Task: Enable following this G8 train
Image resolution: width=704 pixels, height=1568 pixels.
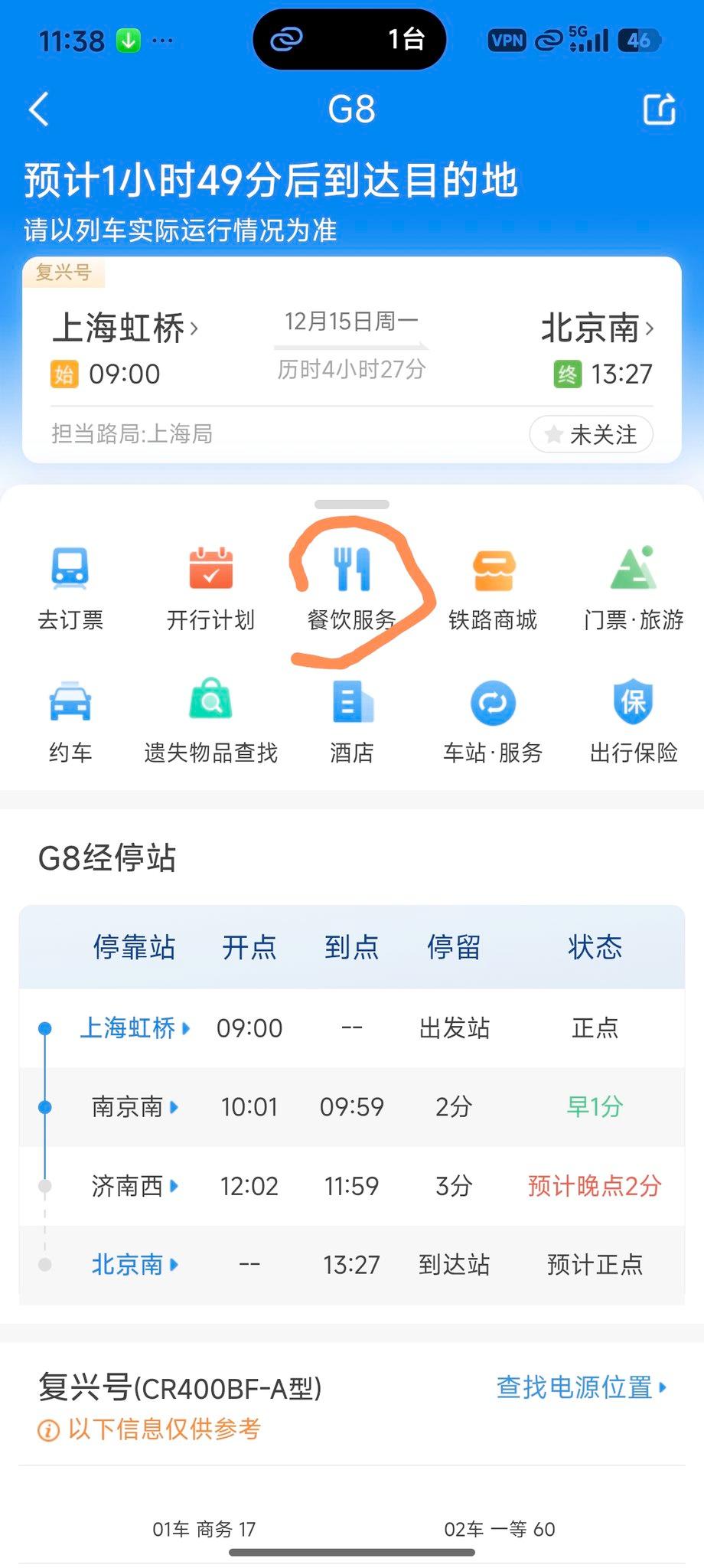Action: (x=591, y=433)
